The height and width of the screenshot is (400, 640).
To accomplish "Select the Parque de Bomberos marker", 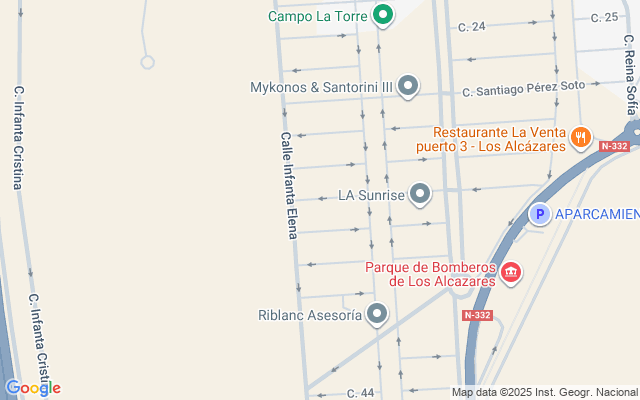I will click(x=511, y=272).
